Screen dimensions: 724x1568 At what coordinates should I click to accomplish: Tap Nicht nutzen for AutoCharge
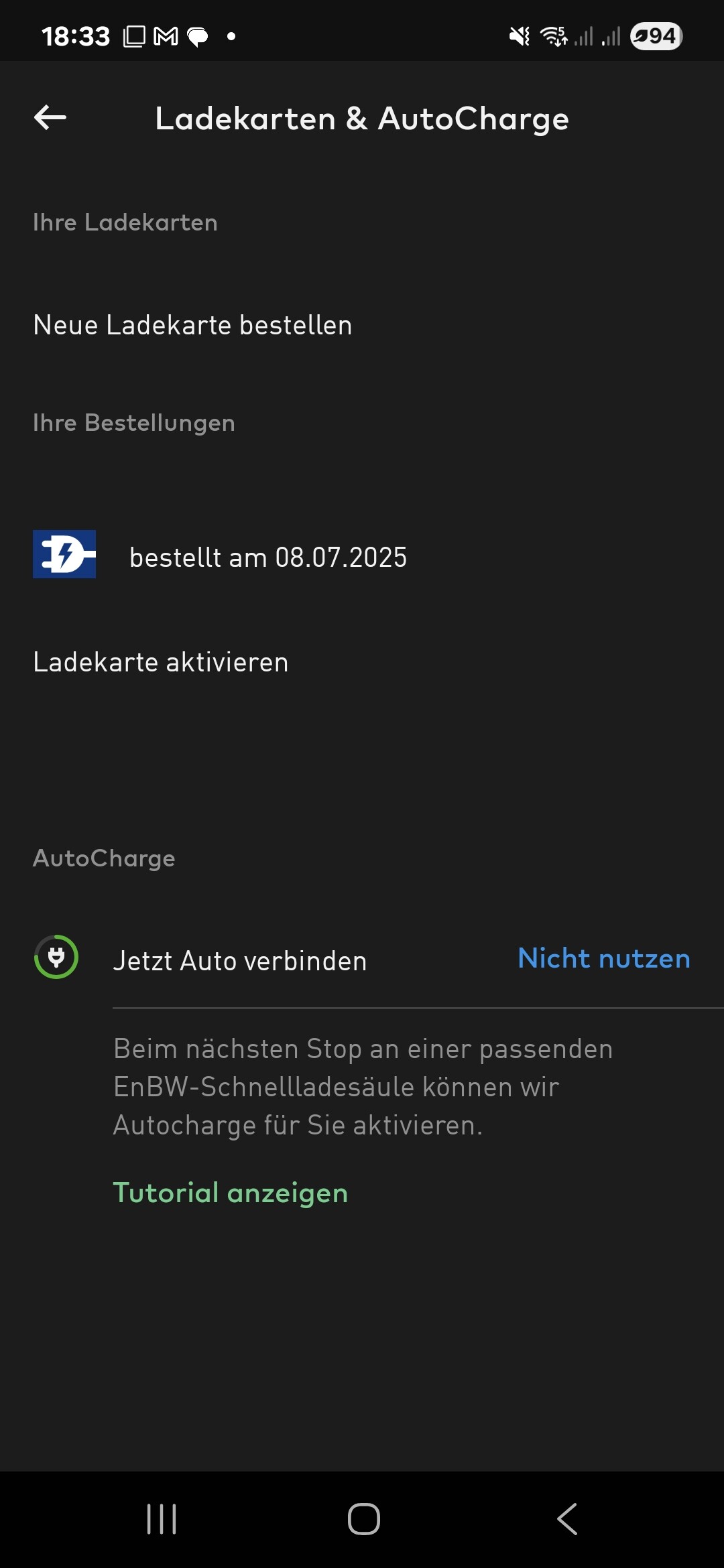click(x=603, y=958)
